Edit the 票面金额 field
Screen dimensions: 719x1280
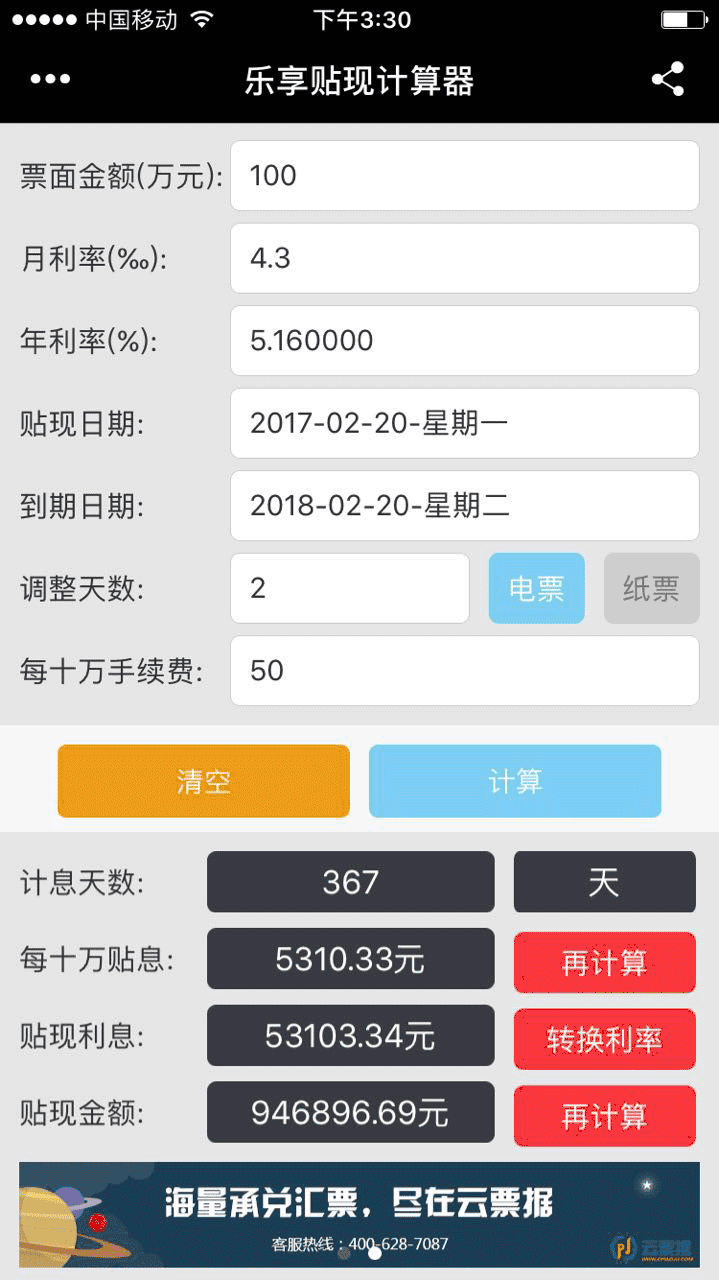(464, 176)
